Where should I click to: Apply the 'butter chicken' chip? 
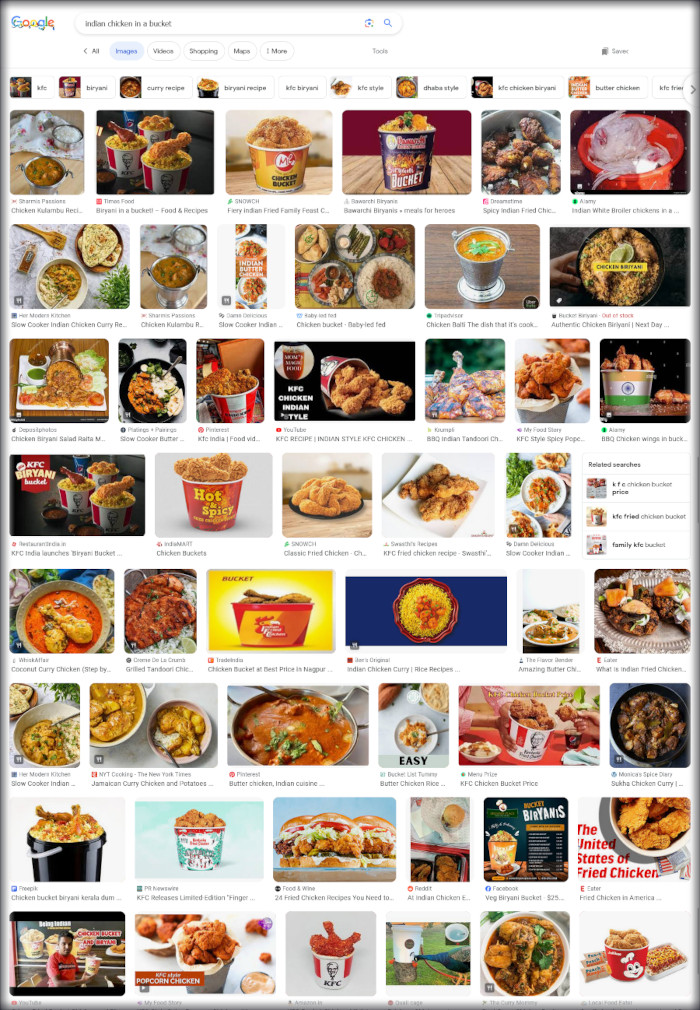[605, 88]
